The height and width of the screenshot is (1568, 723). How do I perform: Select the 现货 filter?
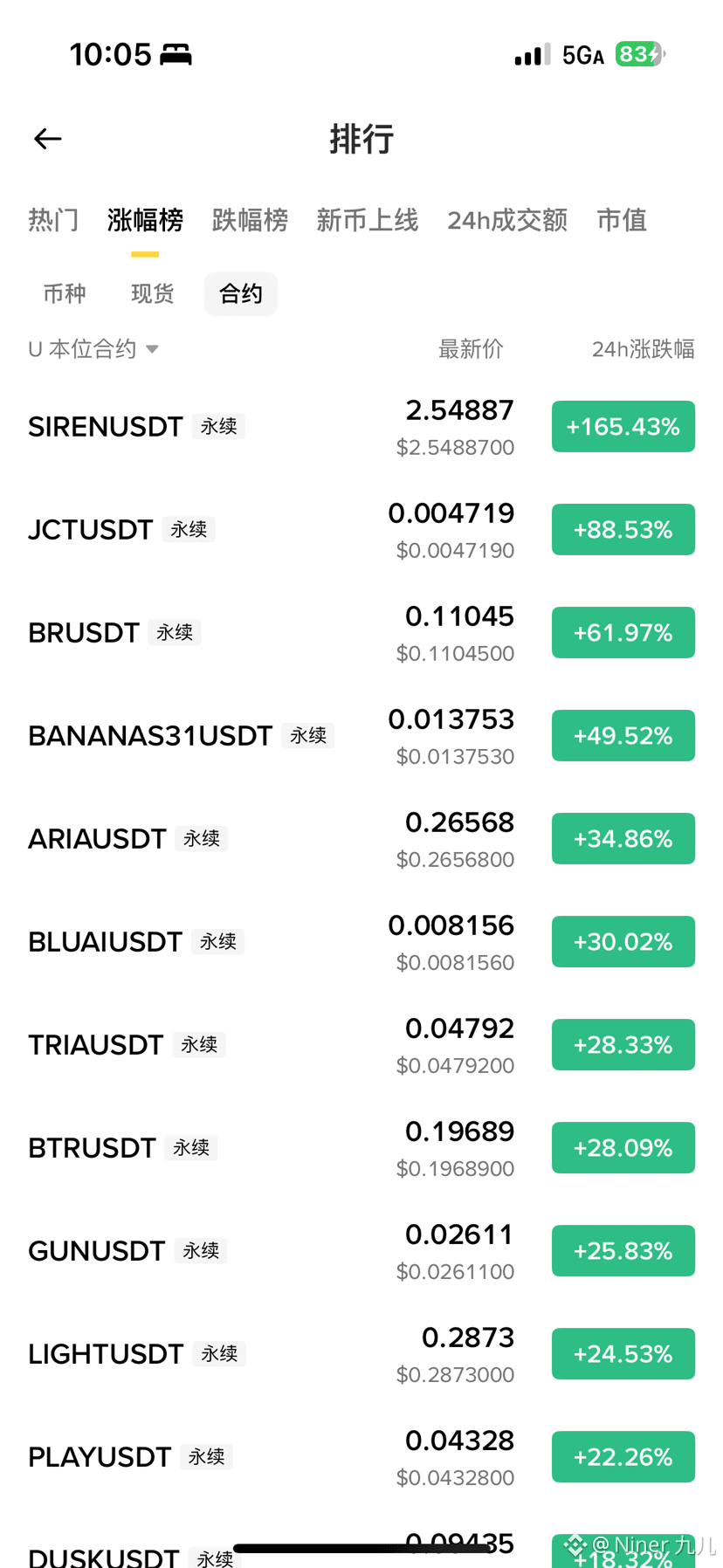point(153,293)
